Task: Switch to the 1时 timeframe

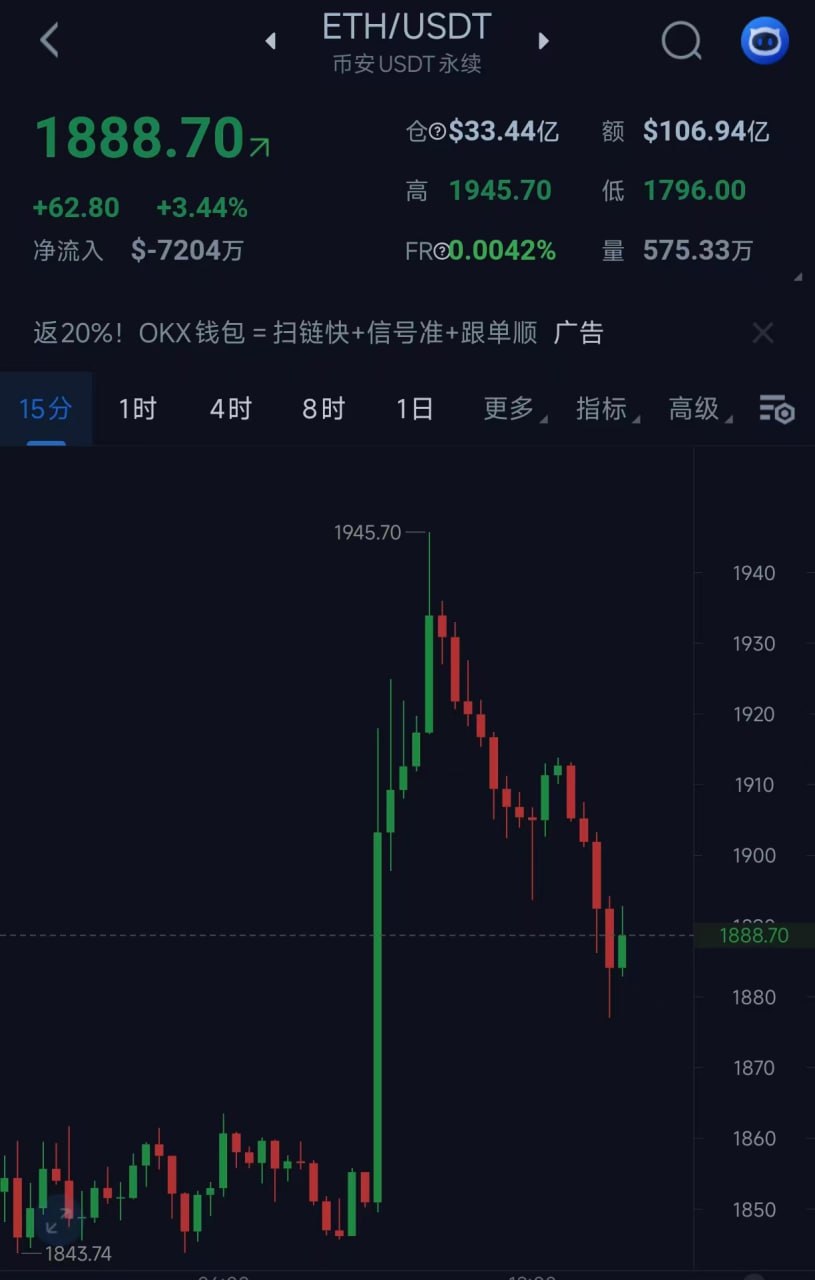Action: pos(137,408)
